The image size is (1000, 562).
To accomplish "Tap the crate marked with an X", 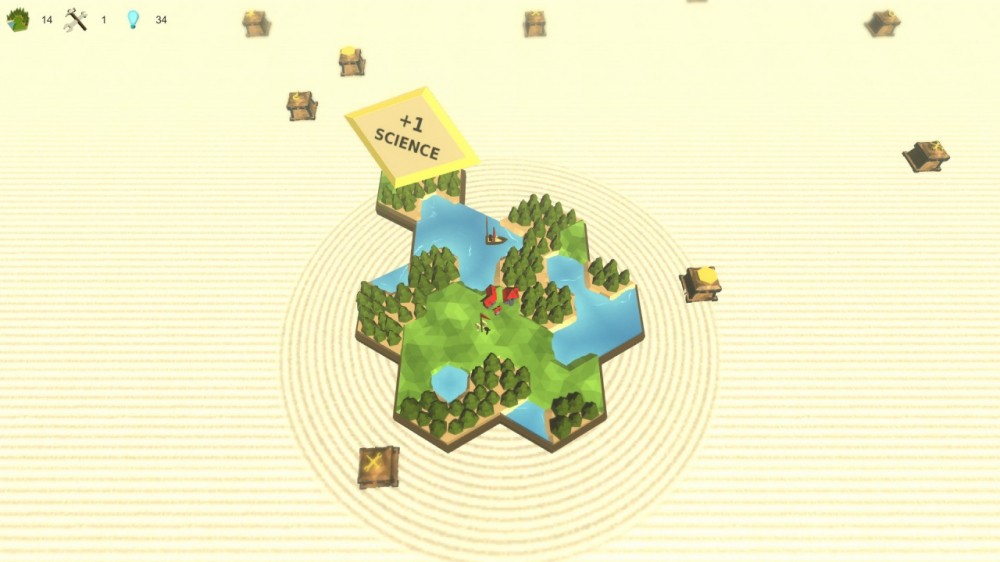I will coord(378,466).
